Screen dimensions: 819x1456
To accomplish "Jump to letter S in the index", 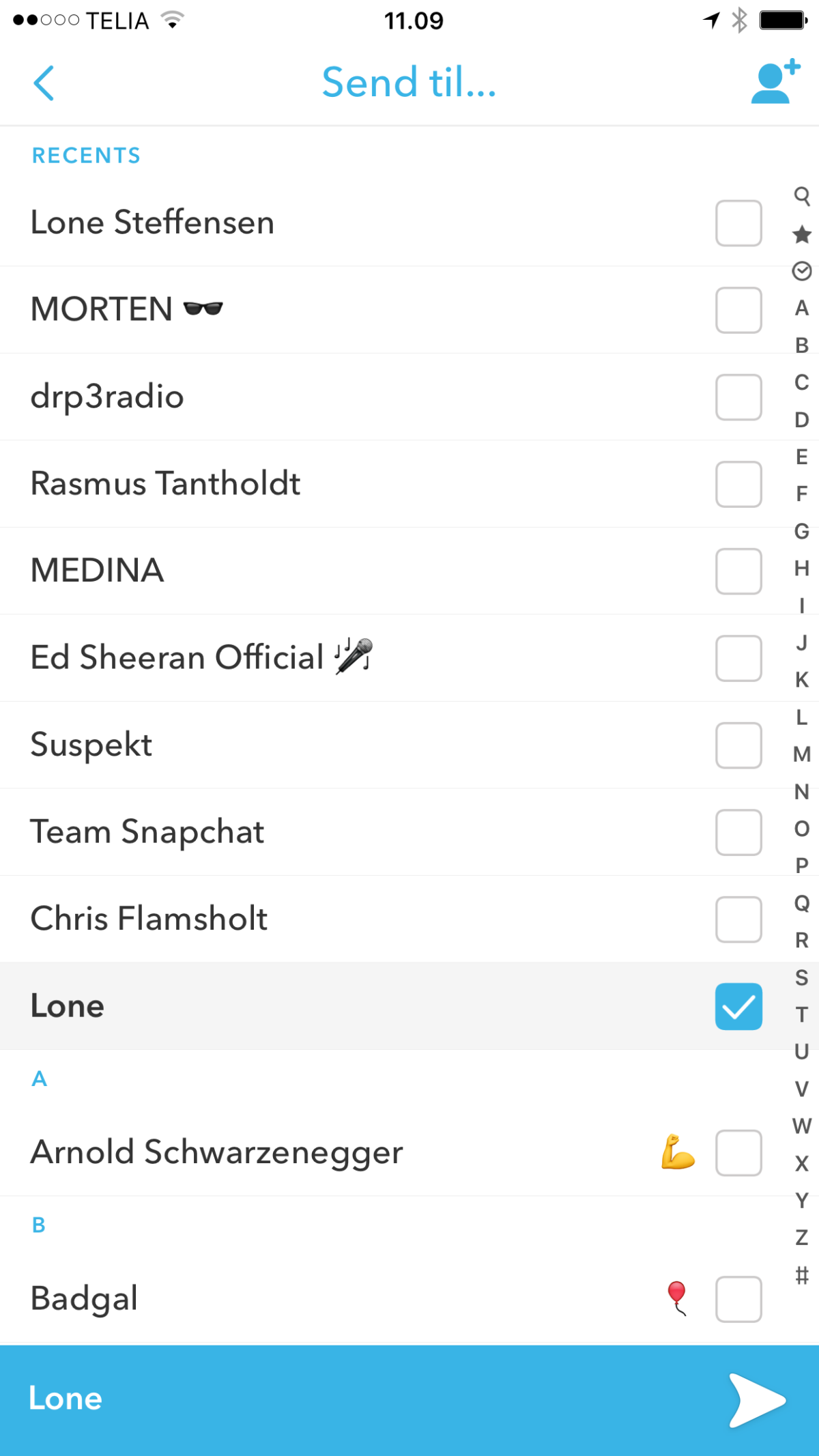I will (x=802, y=977).
